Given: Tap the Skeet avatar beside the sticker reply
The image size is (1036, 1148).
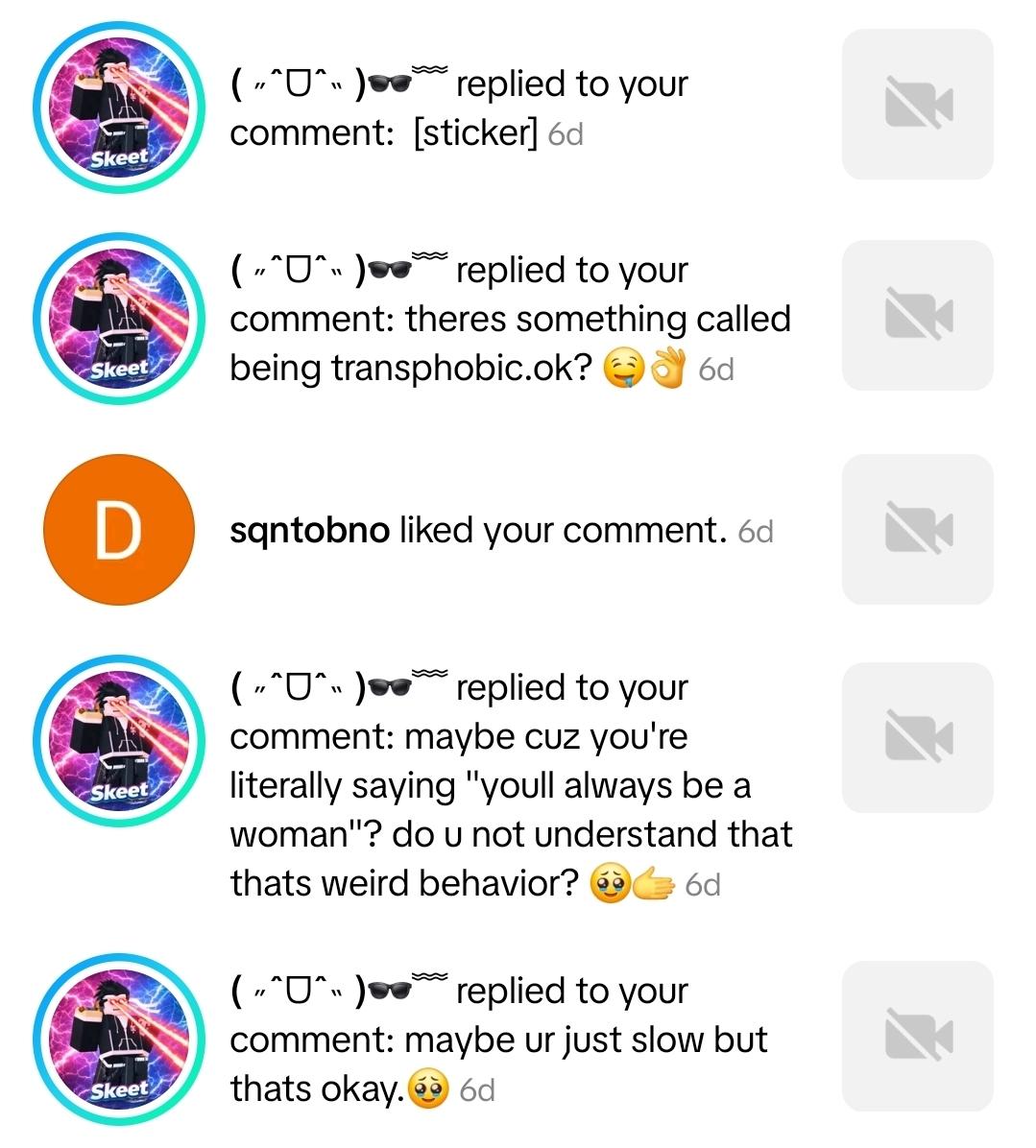Looking at the screenshot, I should [x=119, y=108].
